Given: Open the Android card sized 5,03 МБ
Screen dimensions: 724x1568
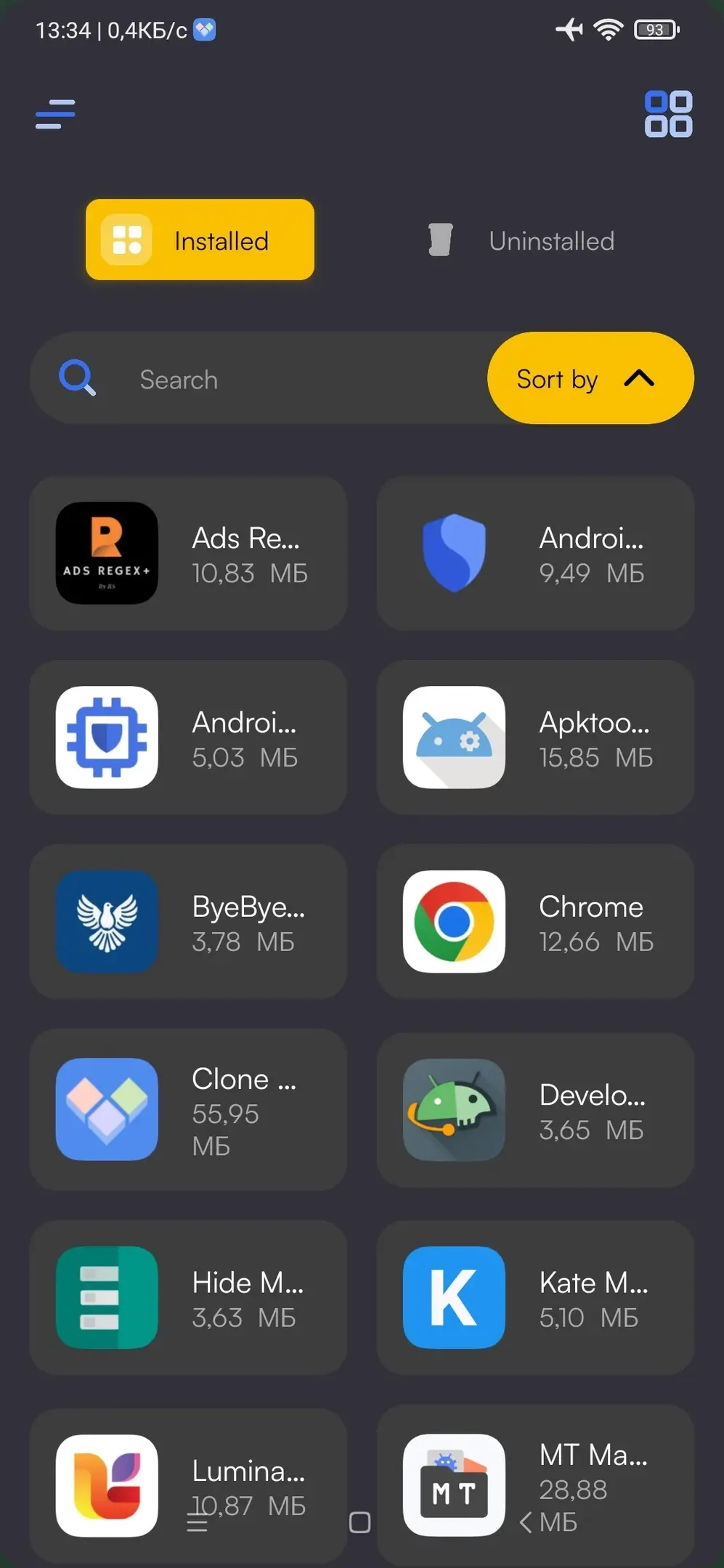Looking at the screenshot, I should 188,738.
